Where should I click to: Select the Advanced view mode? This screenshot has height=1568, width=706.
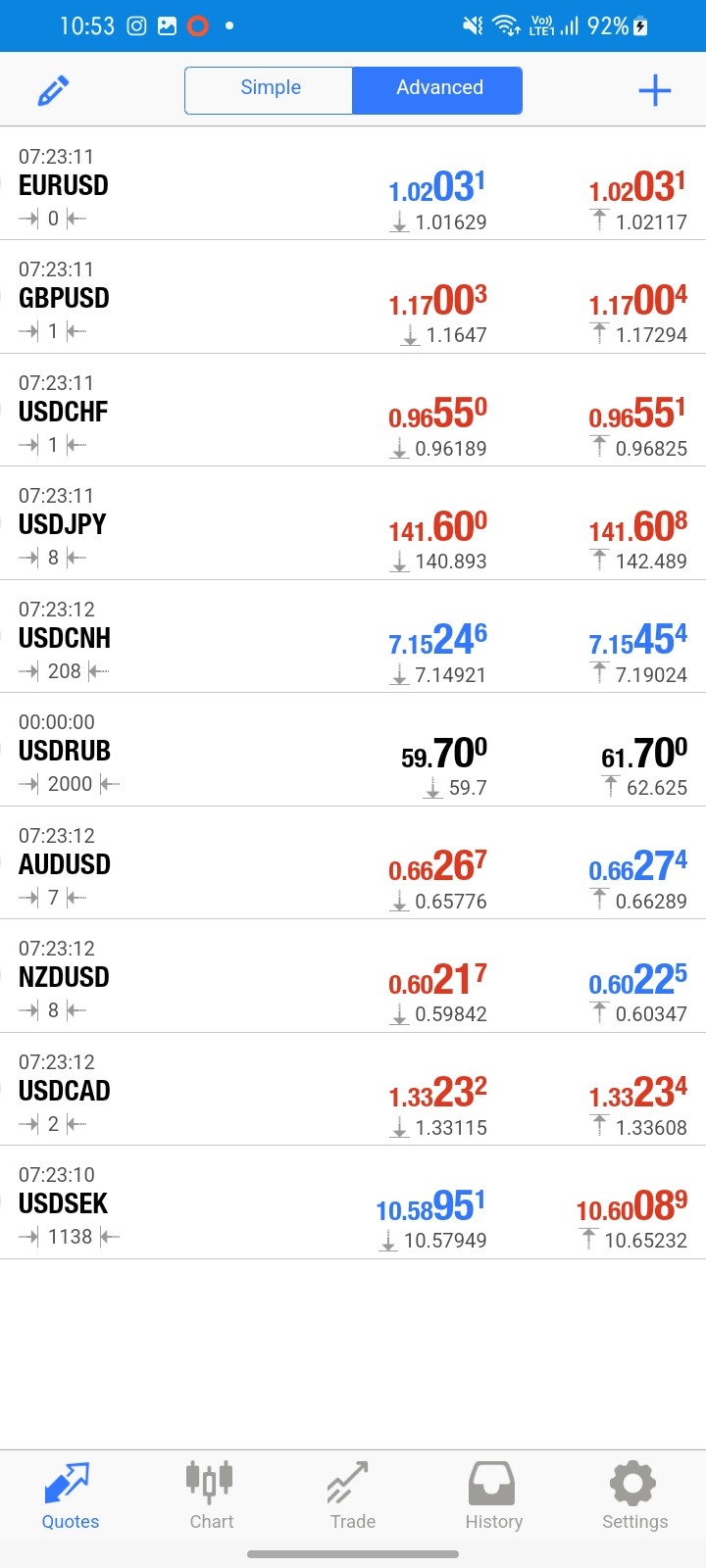point(438,90)
